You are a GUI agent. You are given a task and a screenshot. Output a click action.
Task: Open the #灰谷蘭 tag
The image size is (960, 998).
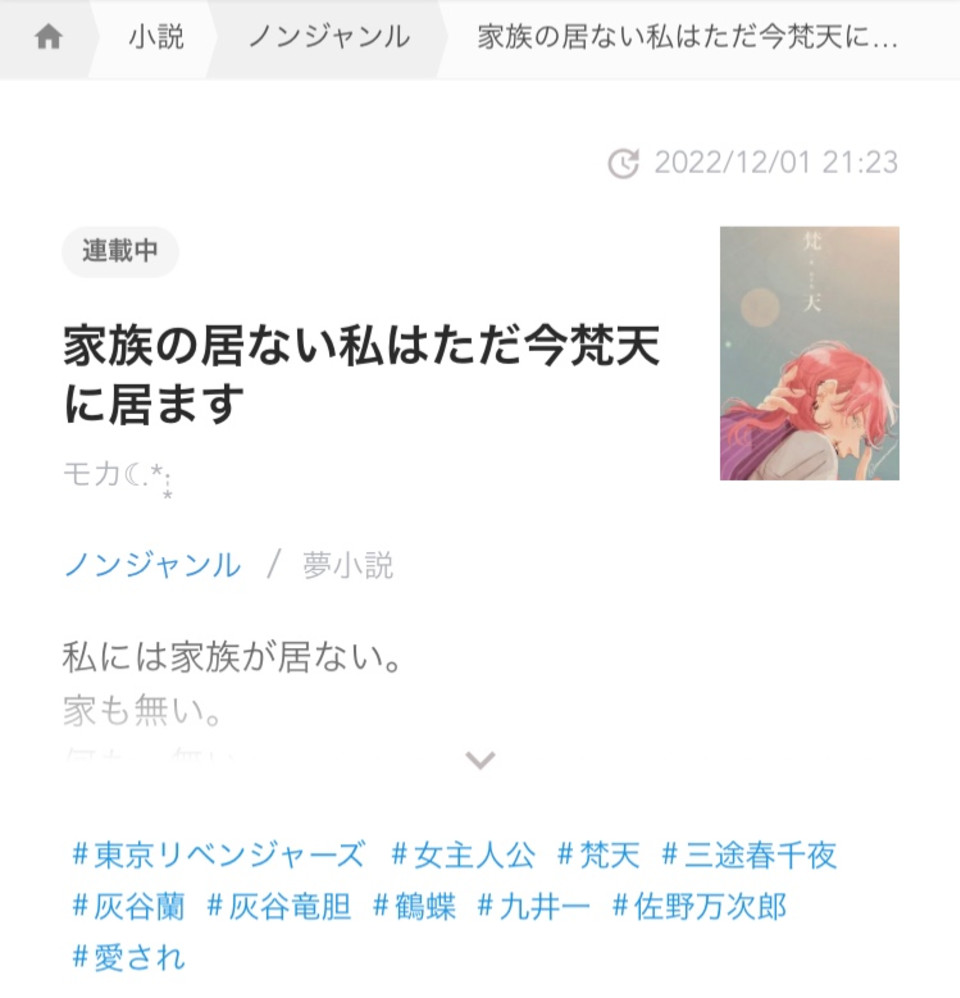tap(129, 907)
